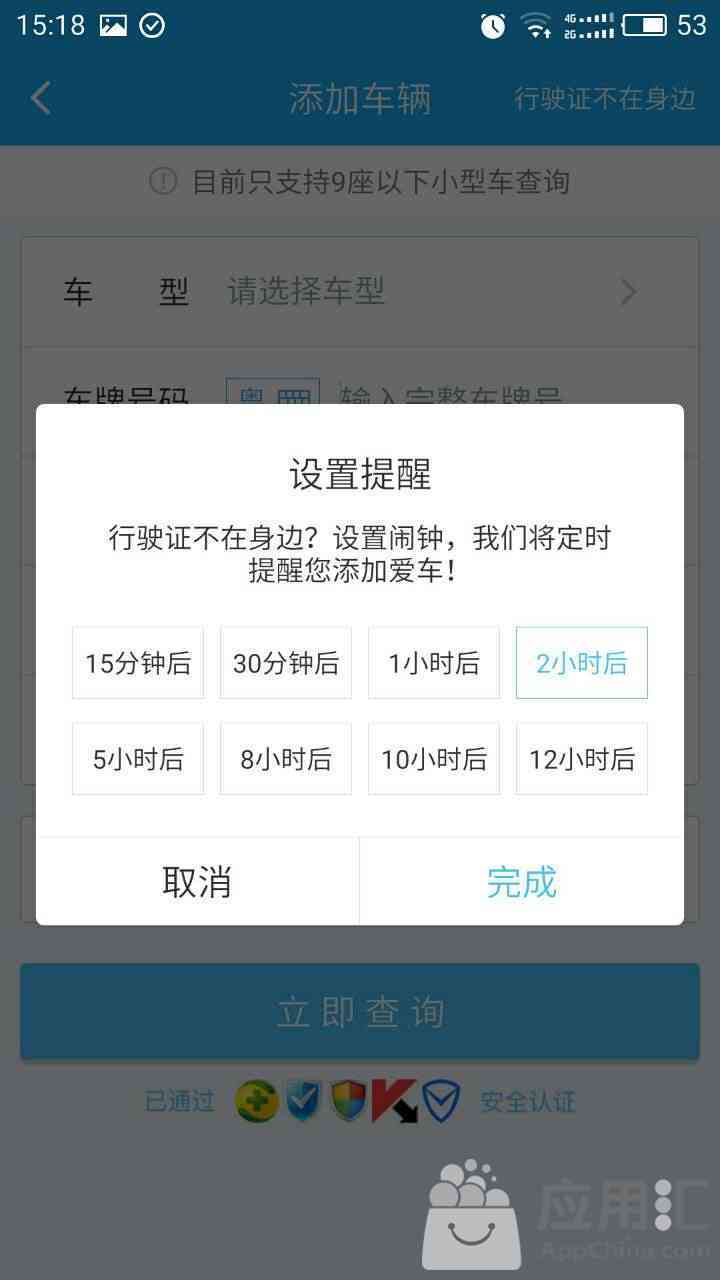Screen dimensions: 720x1280
Task: Pick the 1小时后 reminder option
Action: pyautogui.click(x=434, y=663)
